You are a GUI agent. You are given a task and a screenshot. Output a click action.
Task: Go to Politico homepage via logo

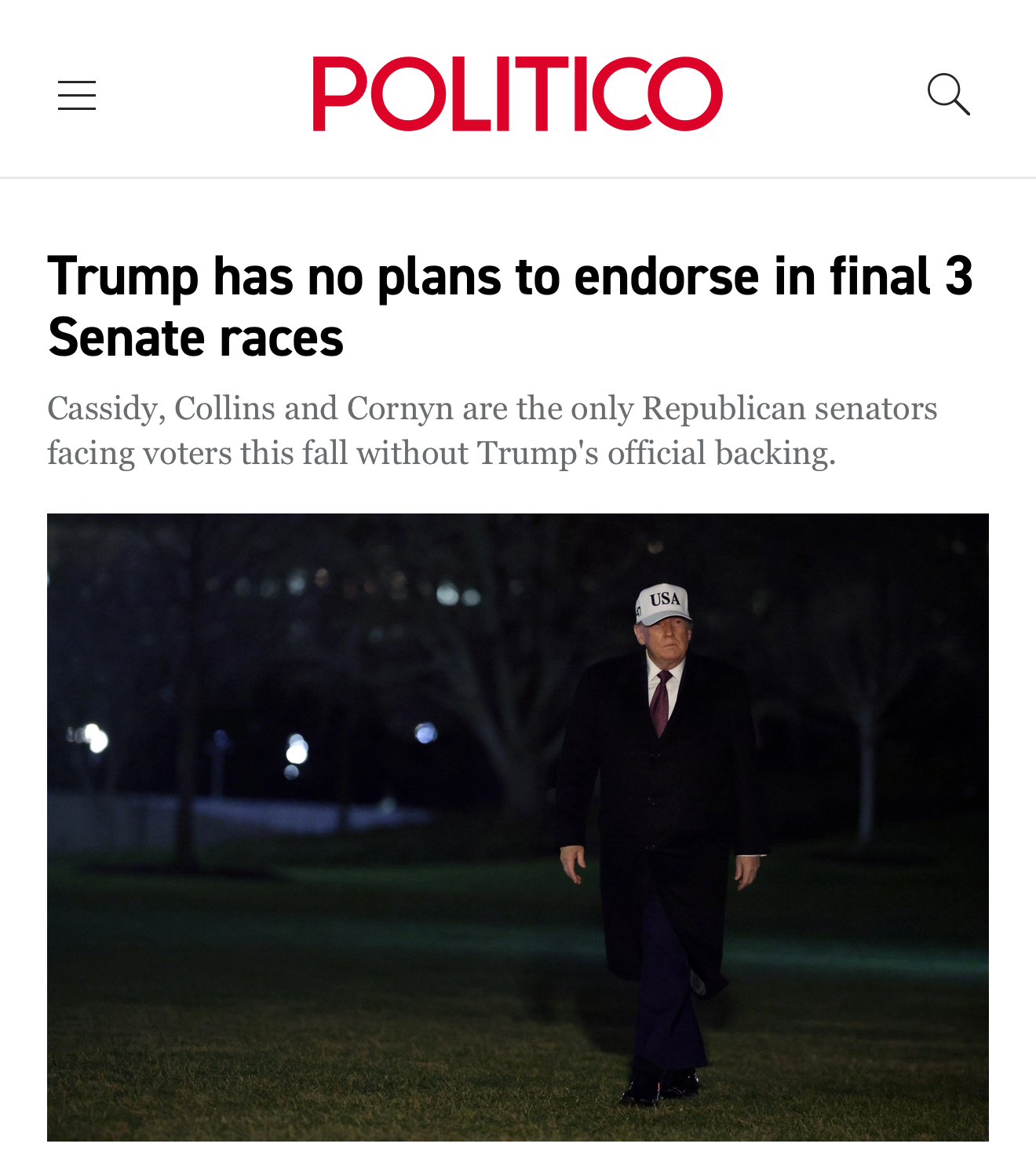[x=517, y=93]
